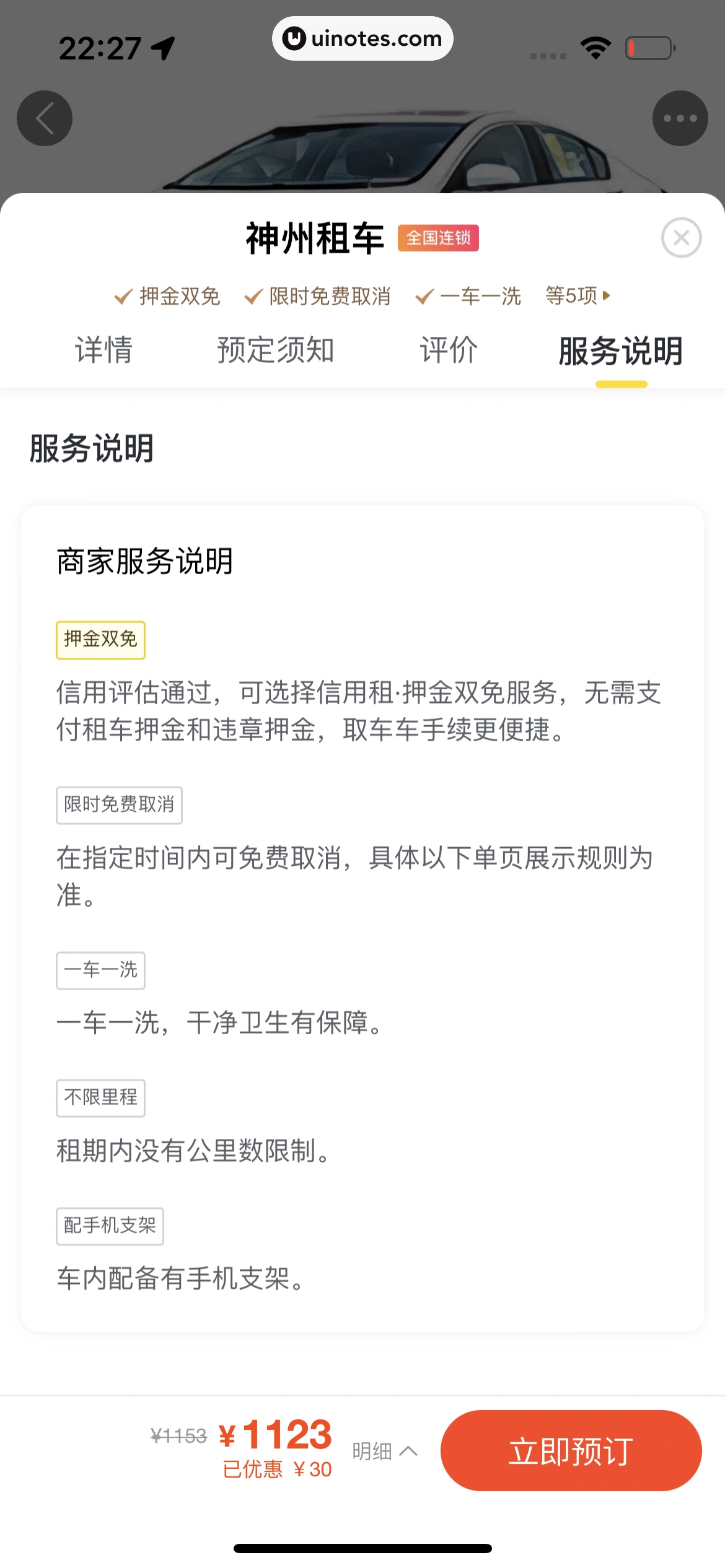Tap 立即预订 to book now
The height and width of the screenshot is (1568, 725).
click(571, 1450)
